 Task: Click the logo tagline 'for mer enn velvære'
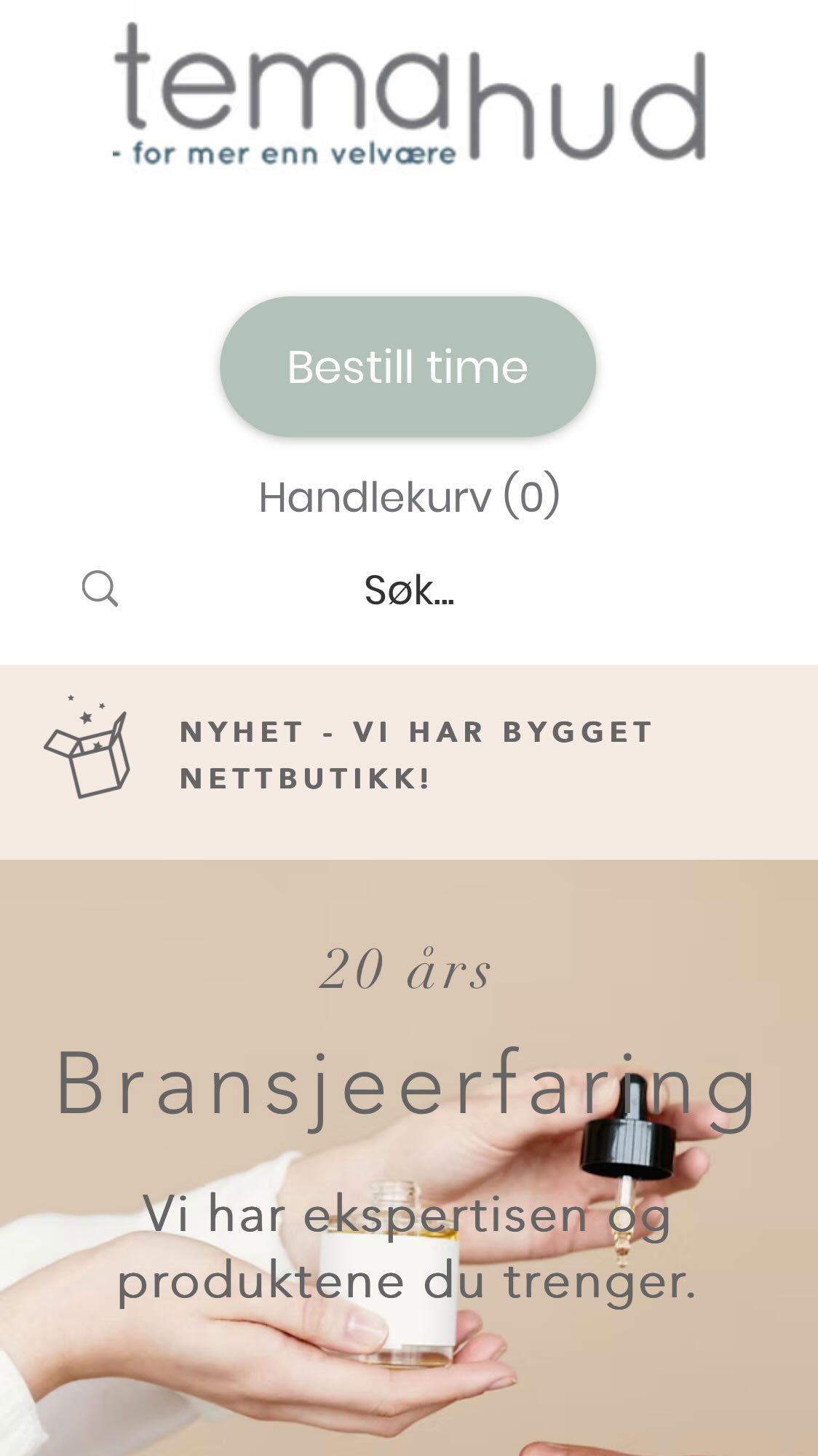[284, 153]
